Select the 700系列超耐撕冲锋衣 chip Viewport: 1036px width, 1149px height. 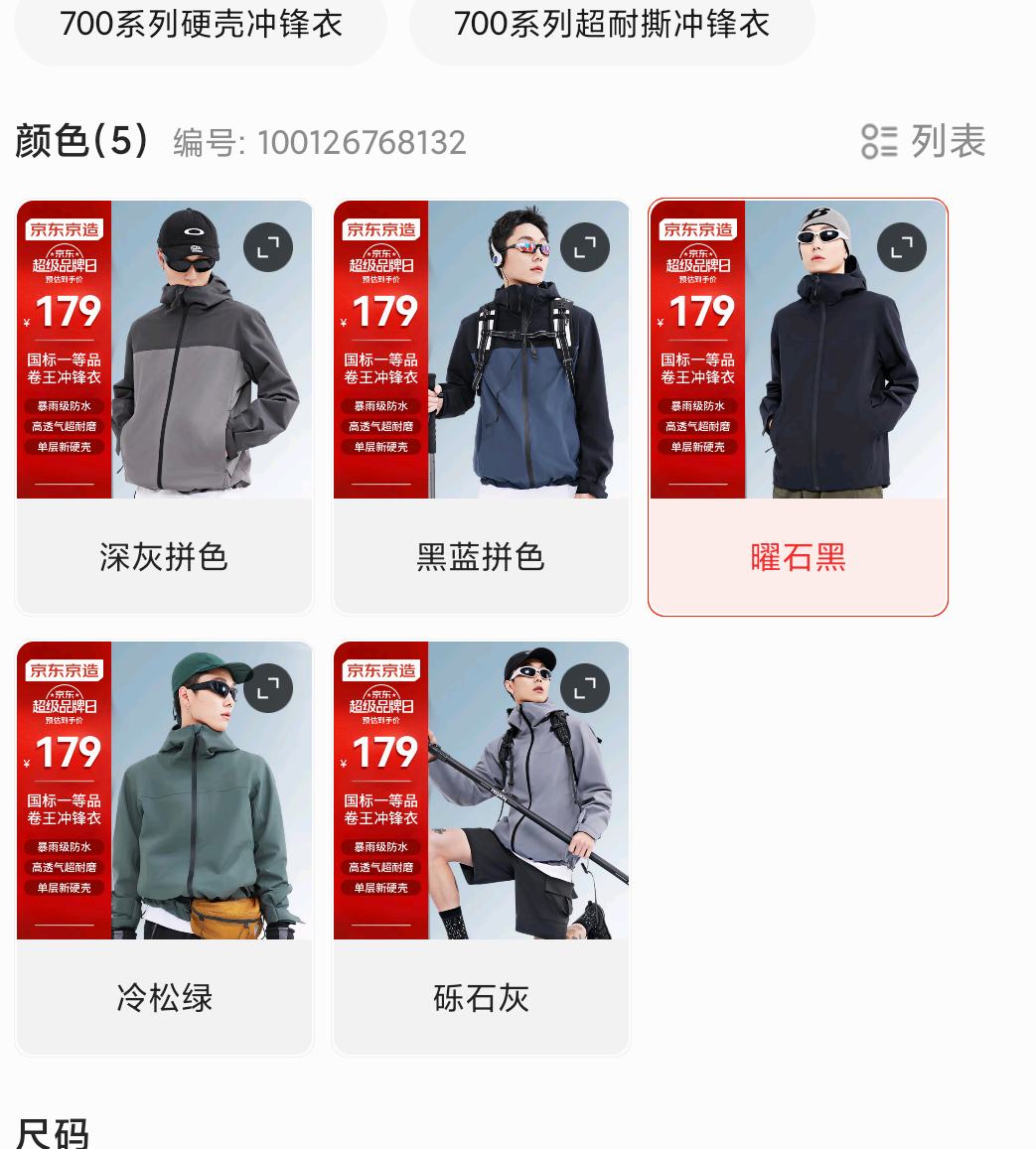click(612, 25)
